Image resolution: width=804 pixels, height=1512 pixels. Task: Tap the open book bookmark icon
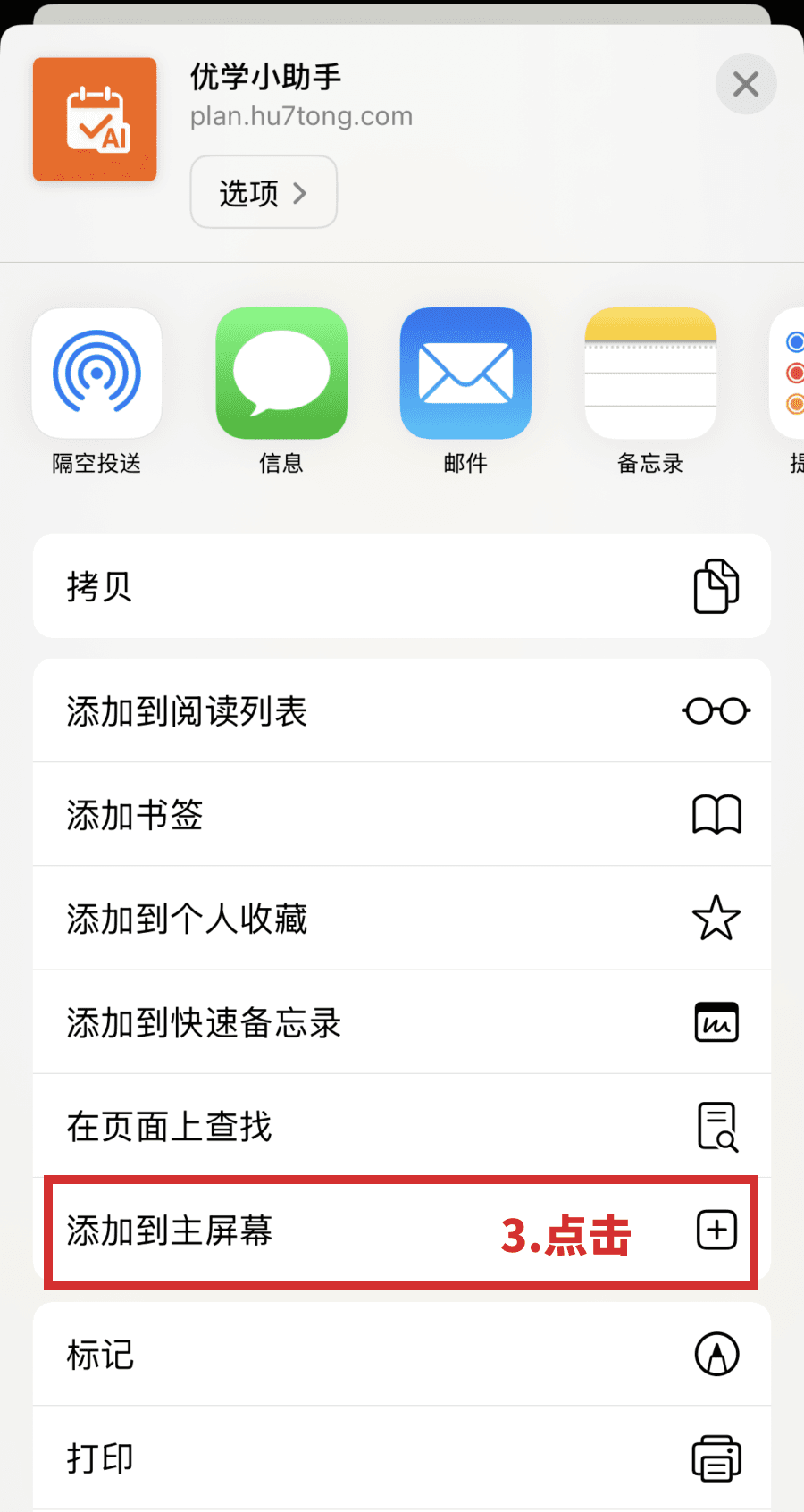[716, 814]
